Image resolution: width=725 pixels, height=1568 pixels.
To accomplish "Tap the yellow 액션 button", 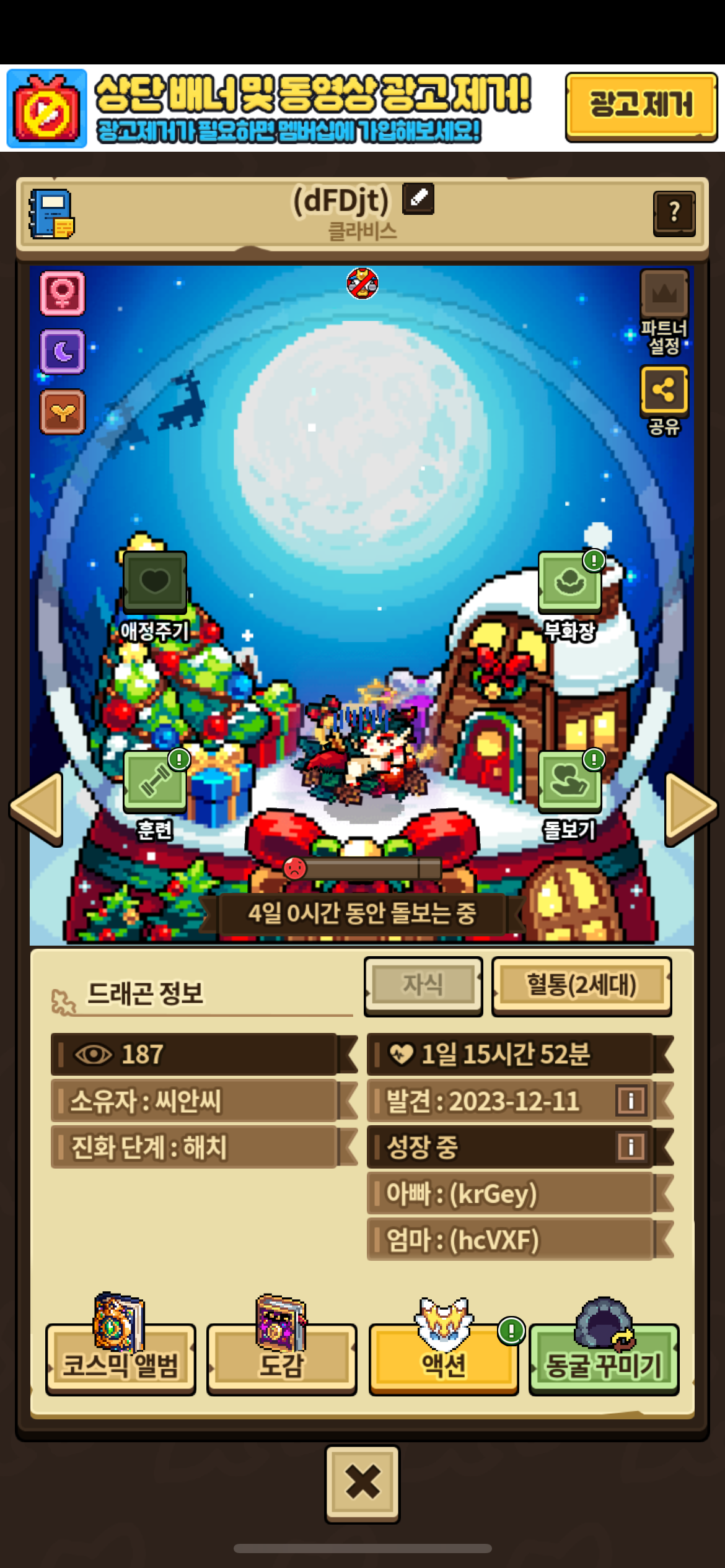I will 444,1362.
